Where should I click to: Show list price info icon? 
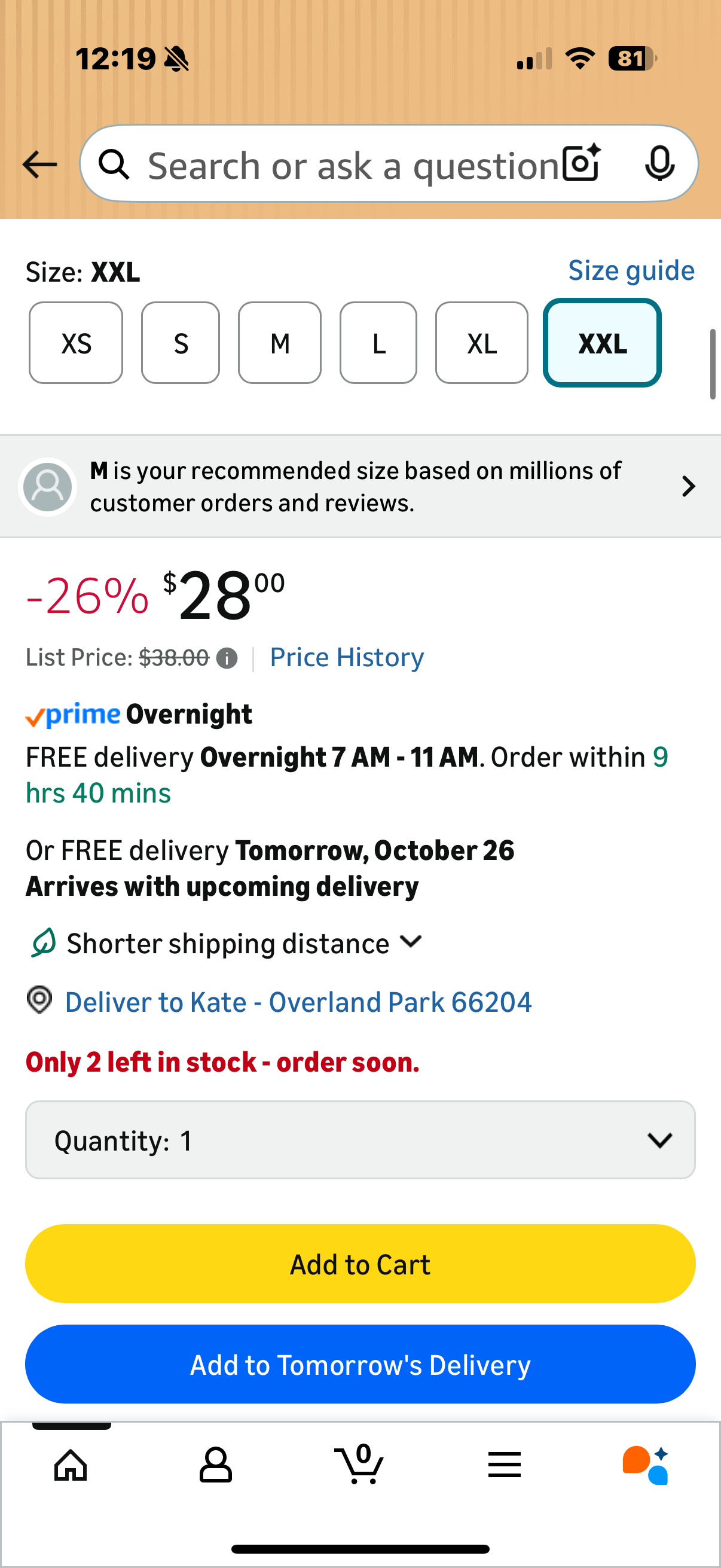(x=227, y=658)
